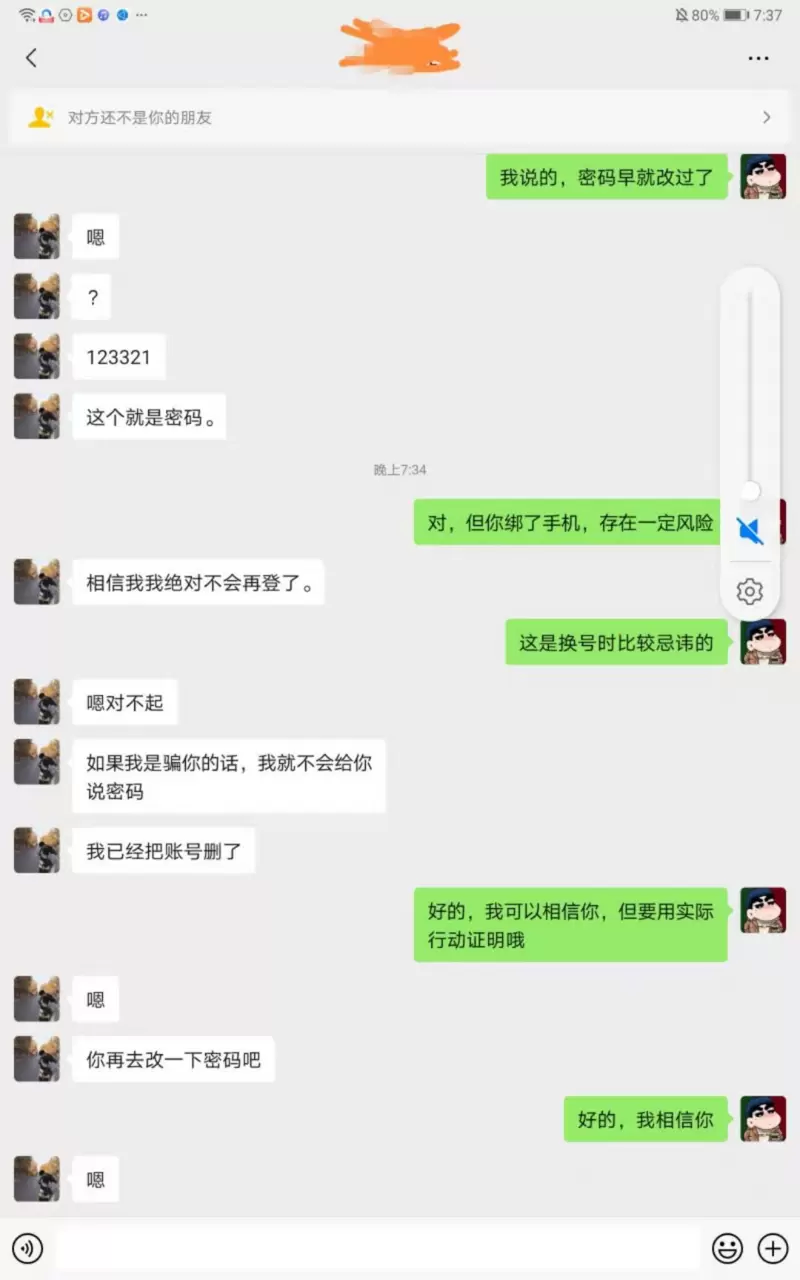Open the three-dot chat options menu
800x1280 pixels.
pos(759,58)
